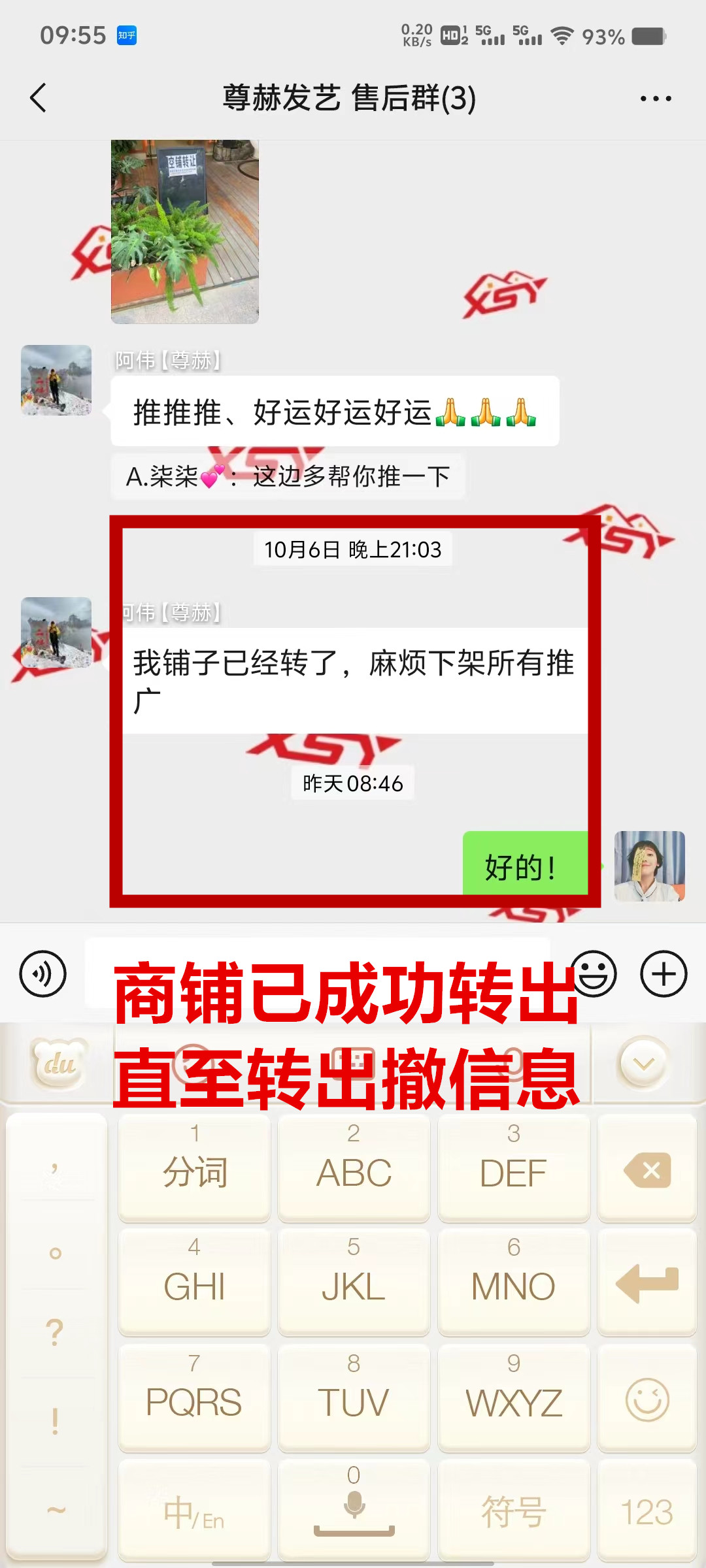Tap the backspace key

tap(647, 1169)
